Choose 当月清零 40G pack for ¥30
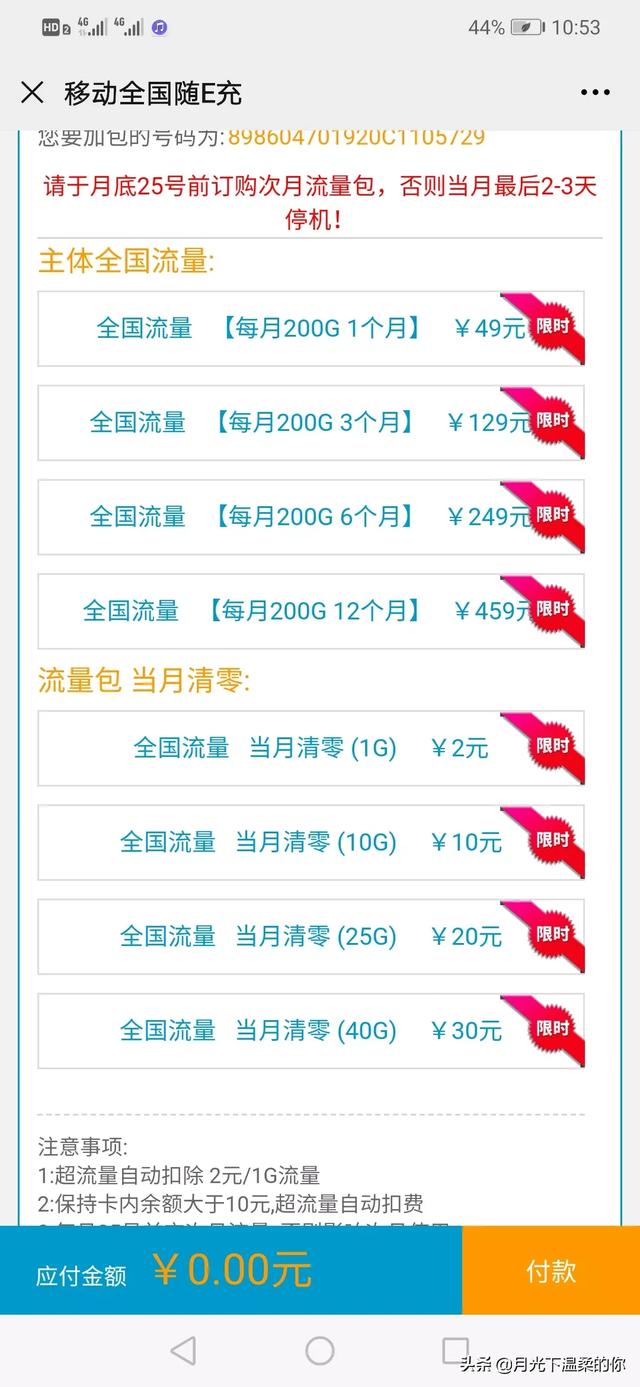640x1387 pixels. pyautogui.click(x=311, y=1030)
